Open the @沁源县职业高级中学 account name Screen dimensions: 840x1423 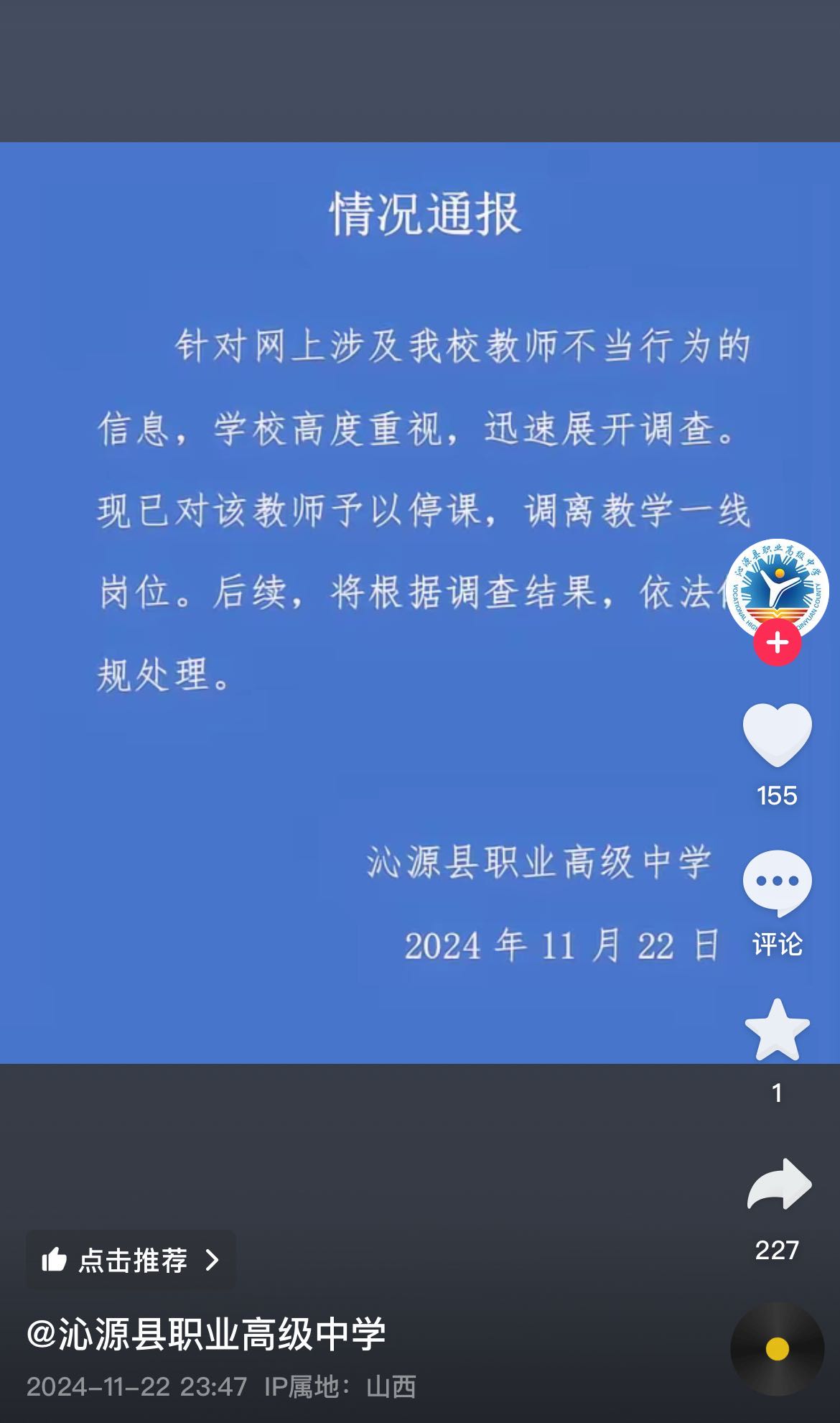(207, 1335)
